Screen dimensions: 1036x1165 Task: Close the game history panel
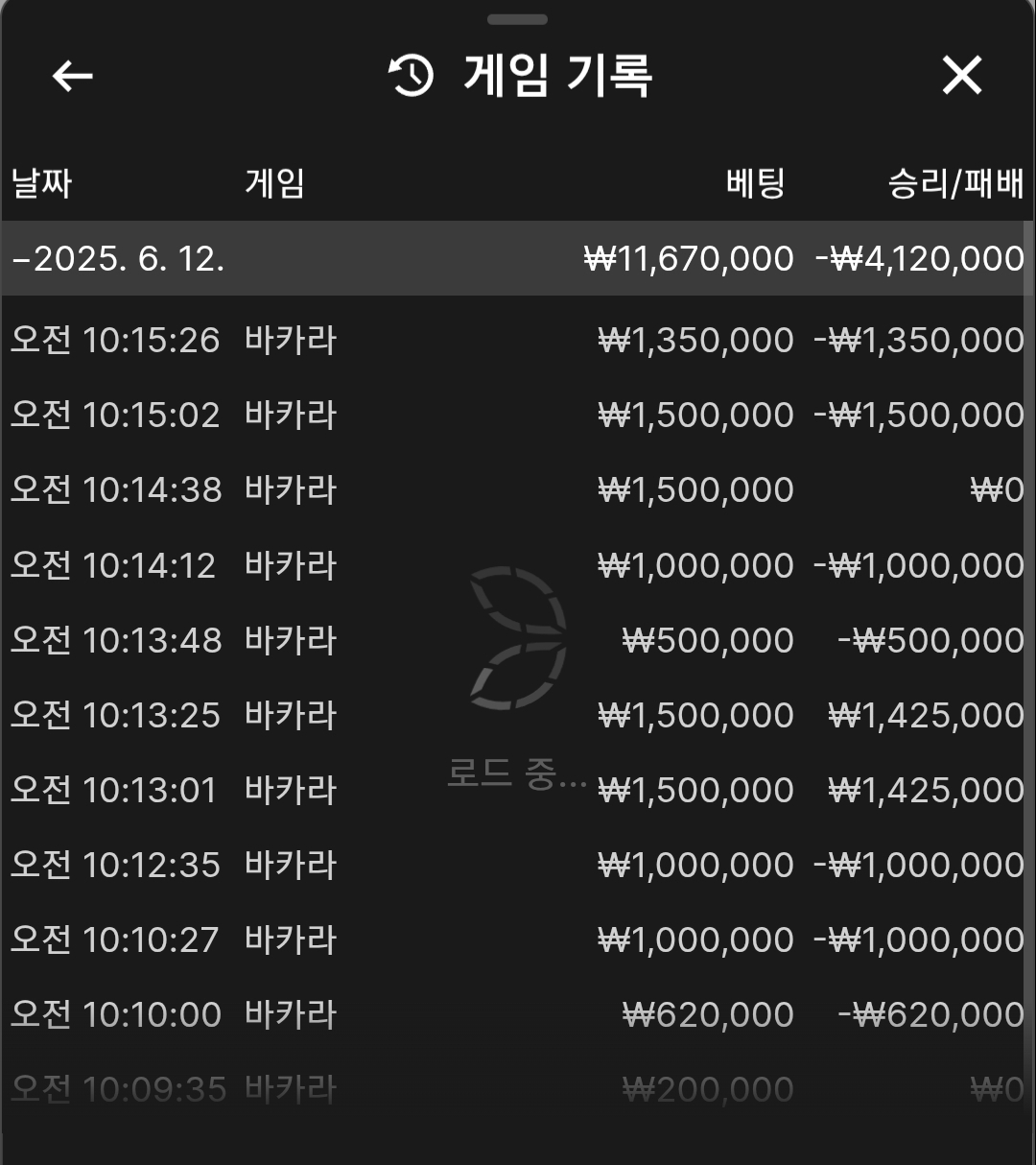[961, 75]
